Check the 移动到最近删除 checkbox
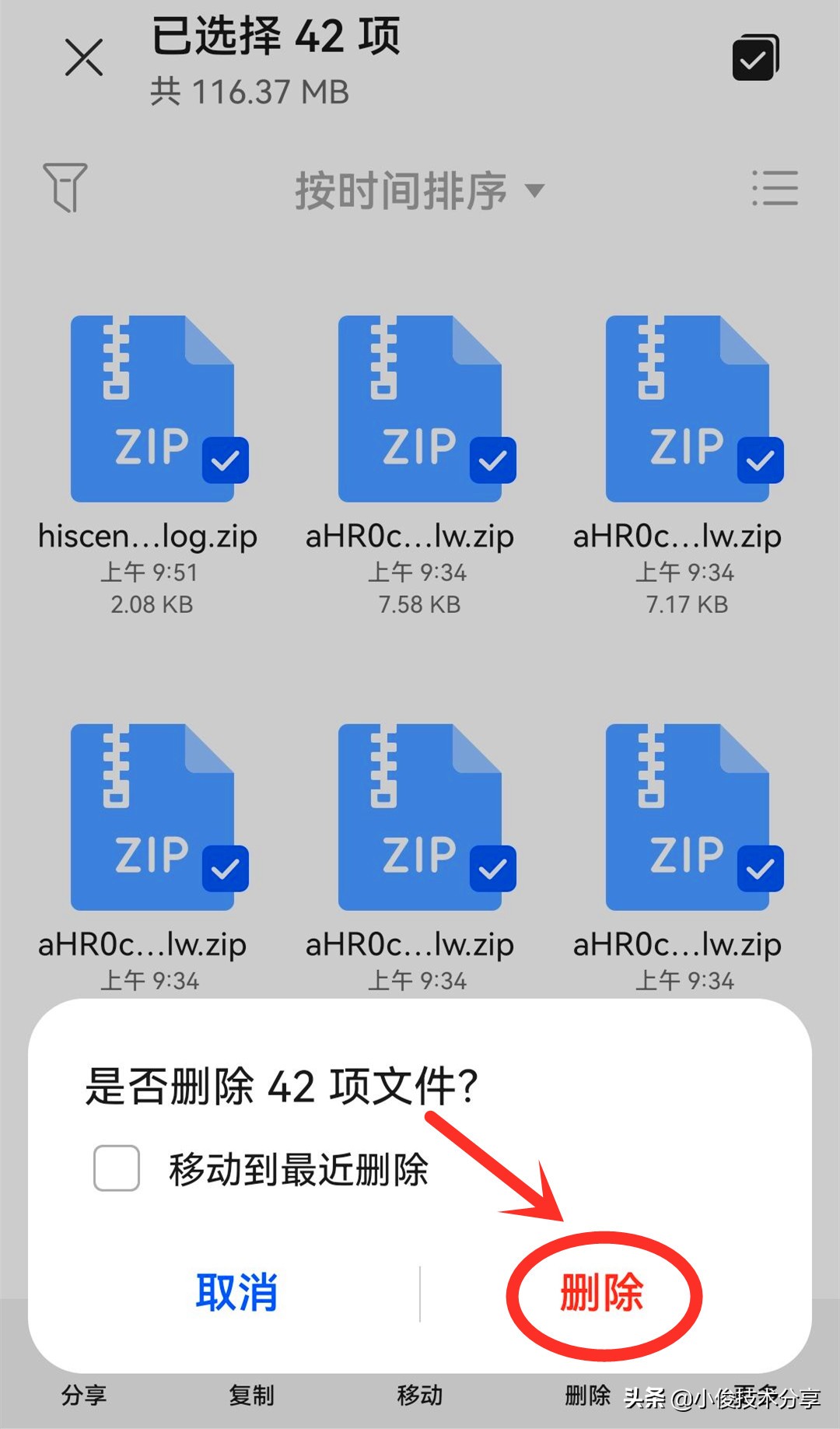 coord(117,1168)
